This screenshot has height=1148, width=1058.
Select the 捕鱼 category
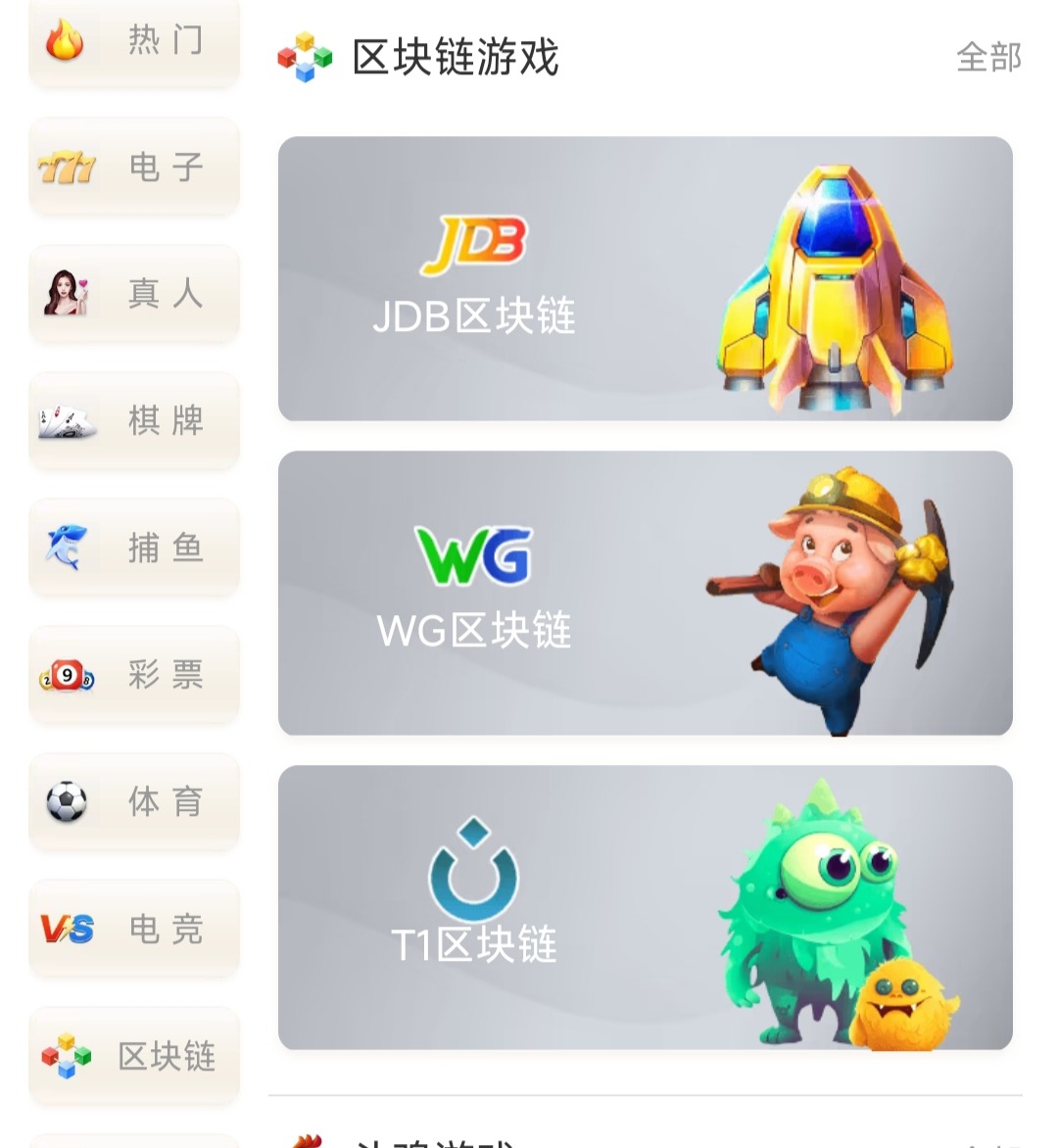(134, 548)
